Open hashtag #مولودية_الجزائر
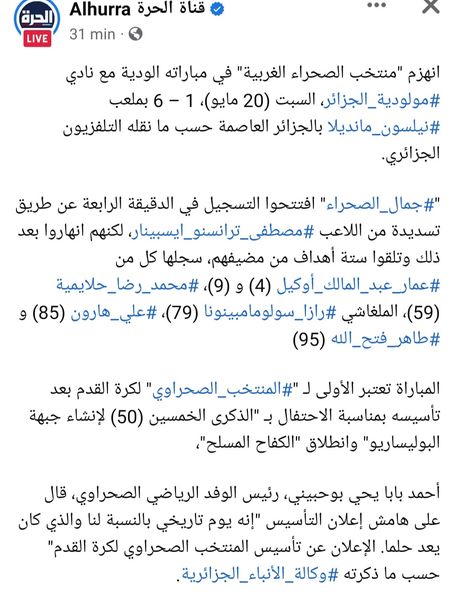 [x=382, y=101]
